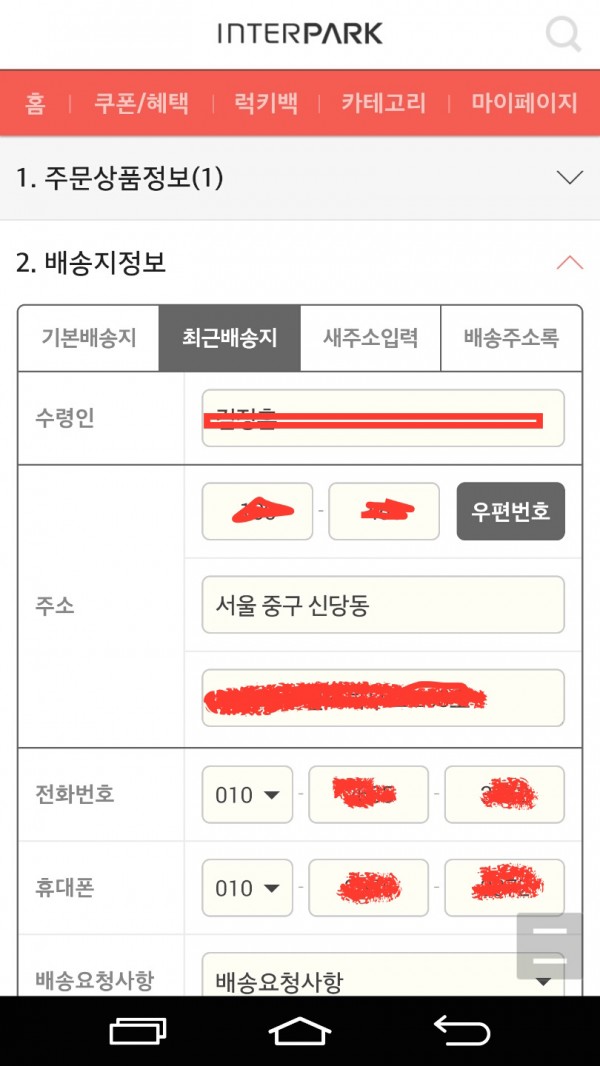Switch to 새주소입력 tab
Screen dimensions: 600x1066
click(x=370, y=338)
